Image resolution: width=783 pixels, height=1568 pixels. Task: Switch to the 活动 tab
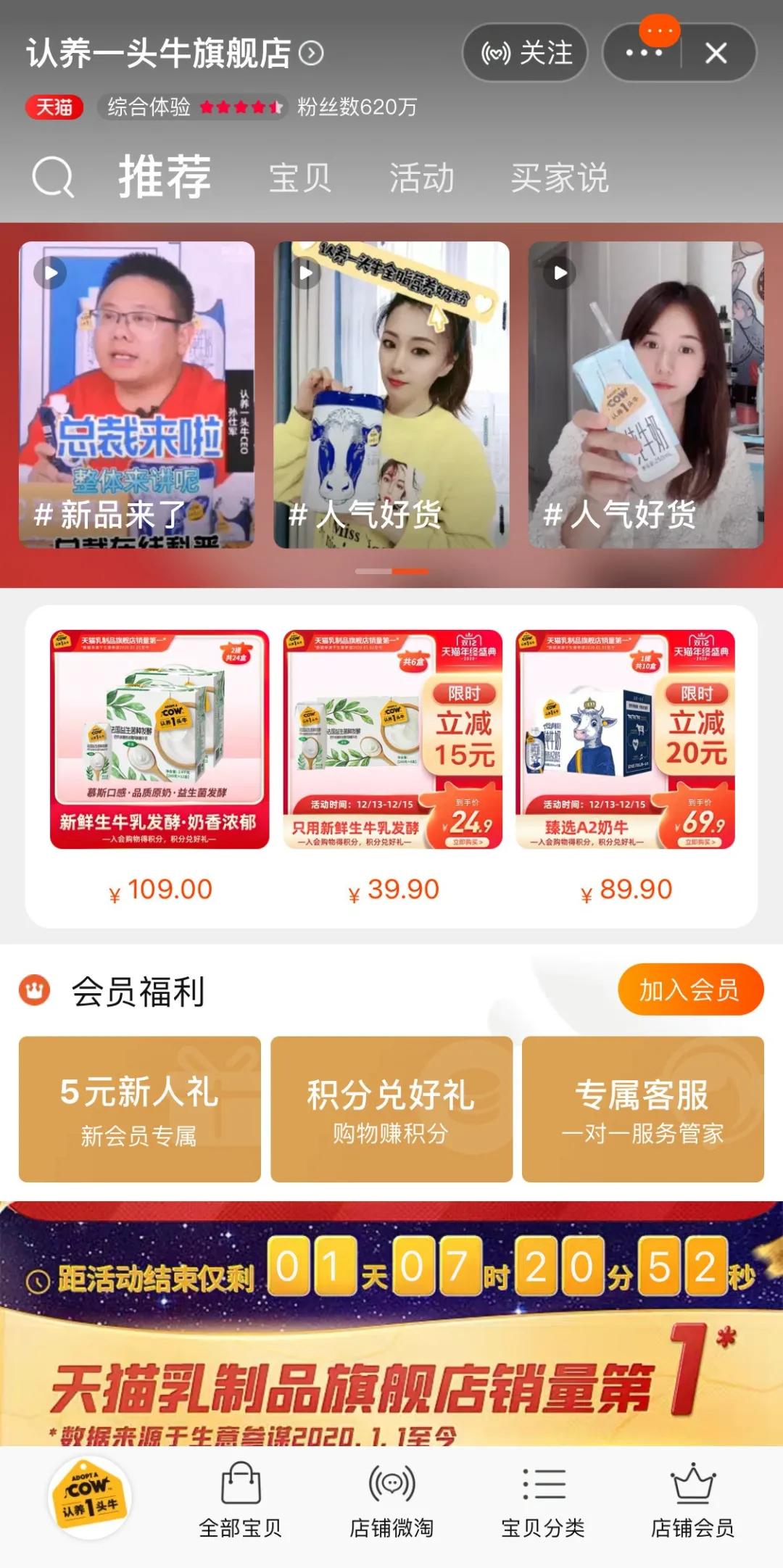coord(421,178)
